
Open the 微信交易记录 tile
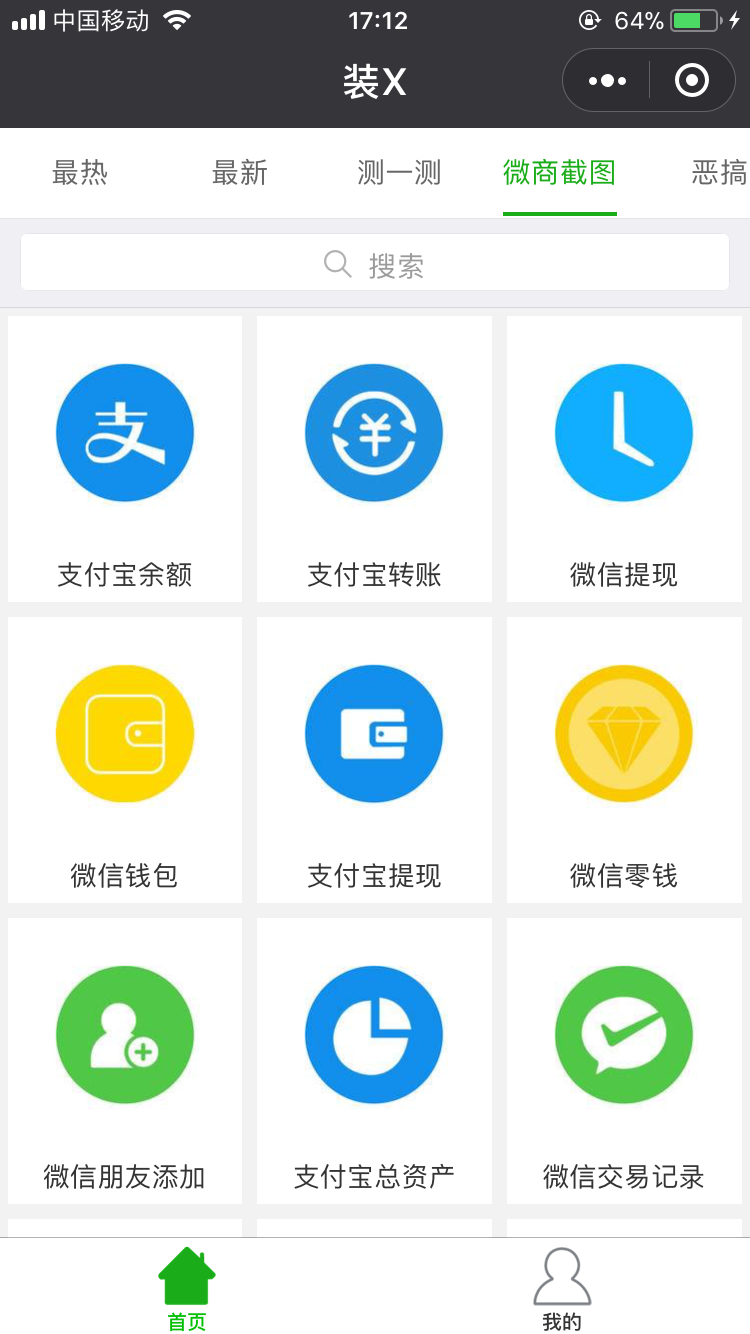(624, 1061)
